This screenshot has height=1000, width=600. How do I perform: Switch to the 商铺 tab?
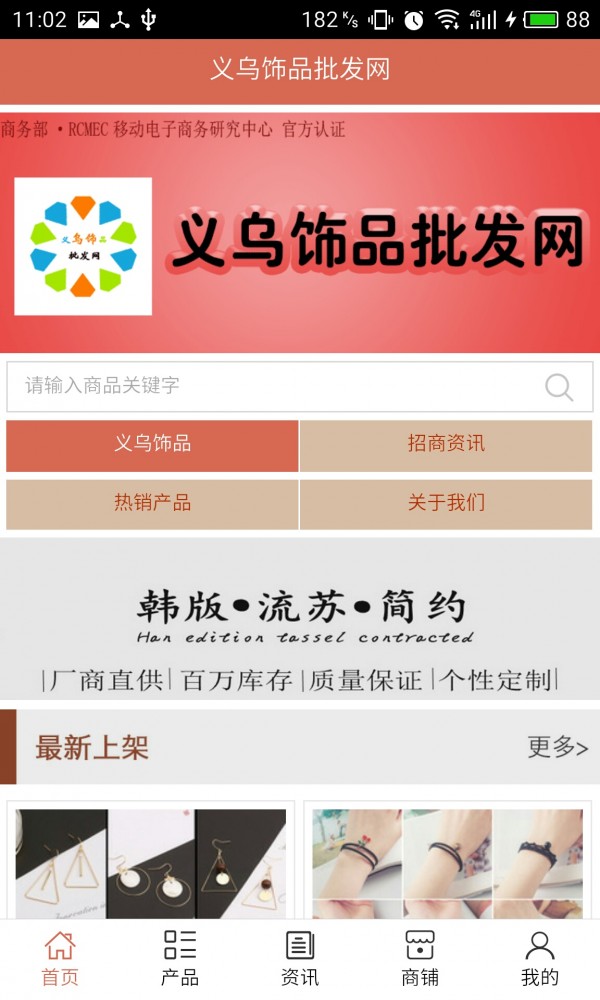coord(420,959)
